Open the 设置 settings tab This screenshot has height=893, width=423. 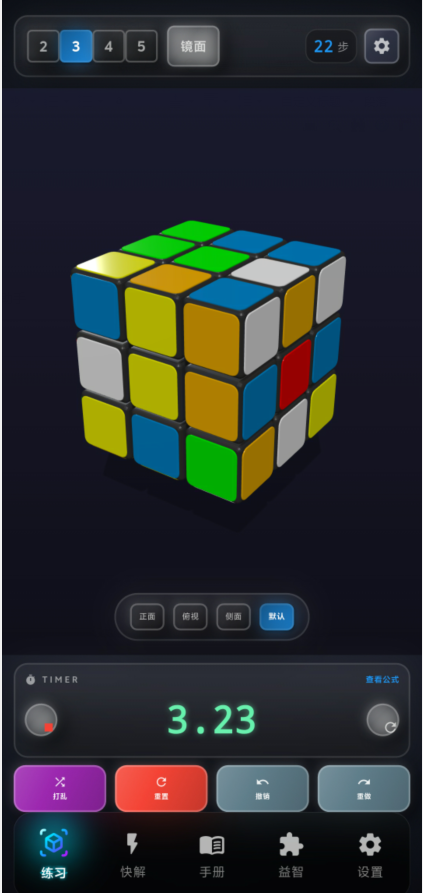pyautogui.click(x=370, y=854)
